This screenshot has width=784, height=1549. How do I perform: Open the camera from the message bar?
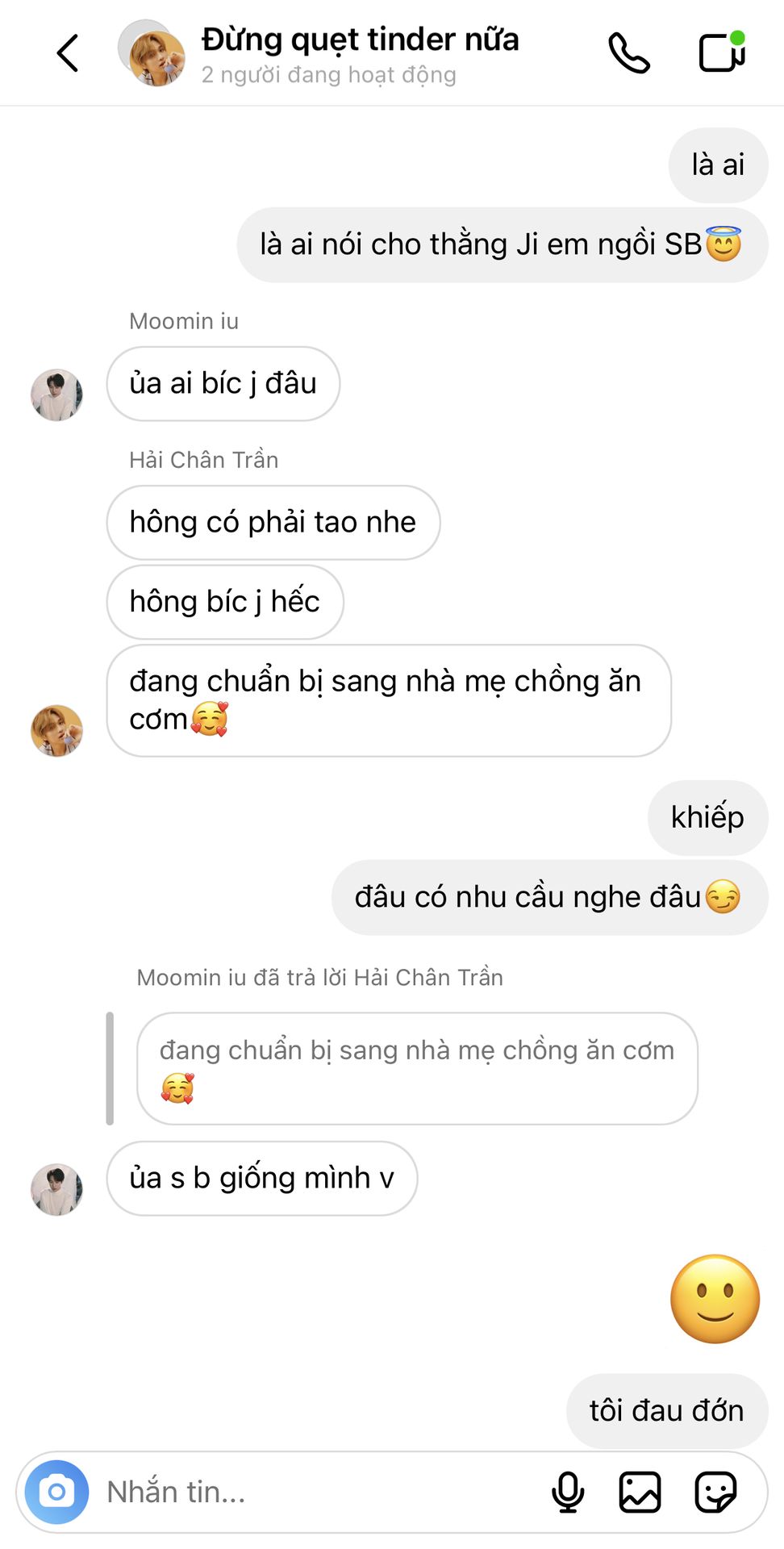click(56, 1492)
